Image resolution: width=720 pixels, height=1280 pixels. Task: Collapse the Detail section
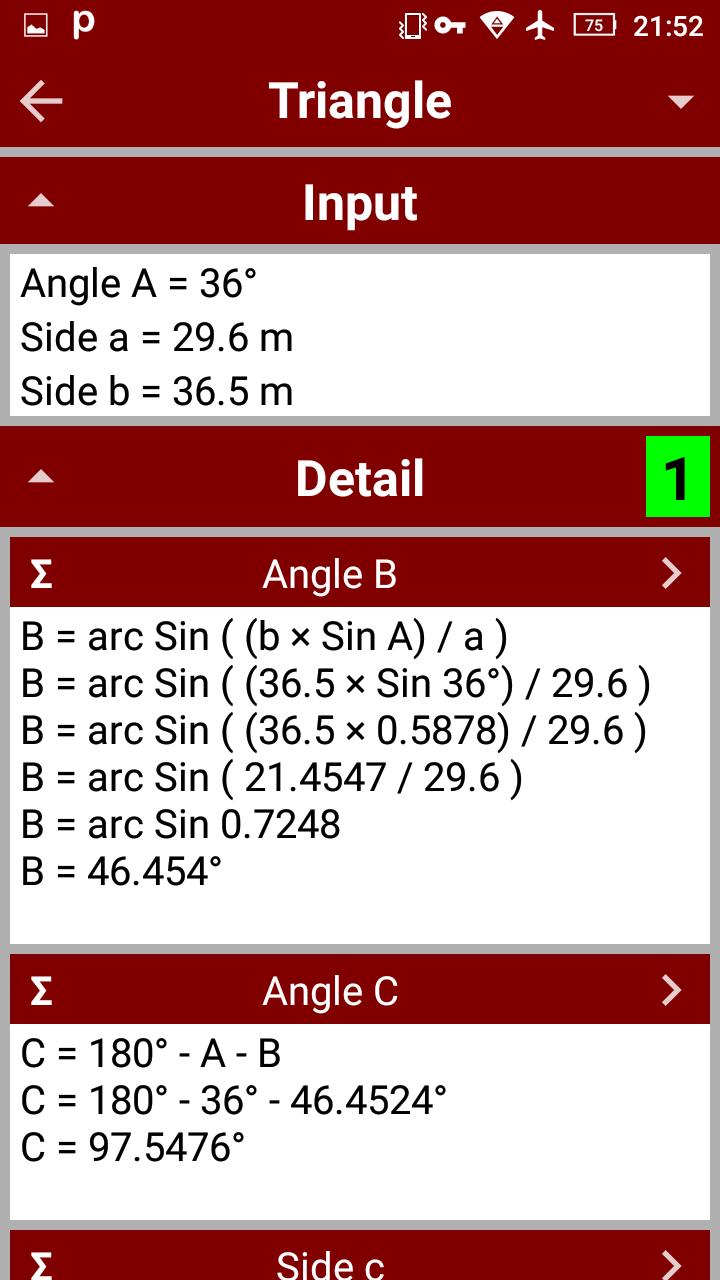tap(41, 477)
